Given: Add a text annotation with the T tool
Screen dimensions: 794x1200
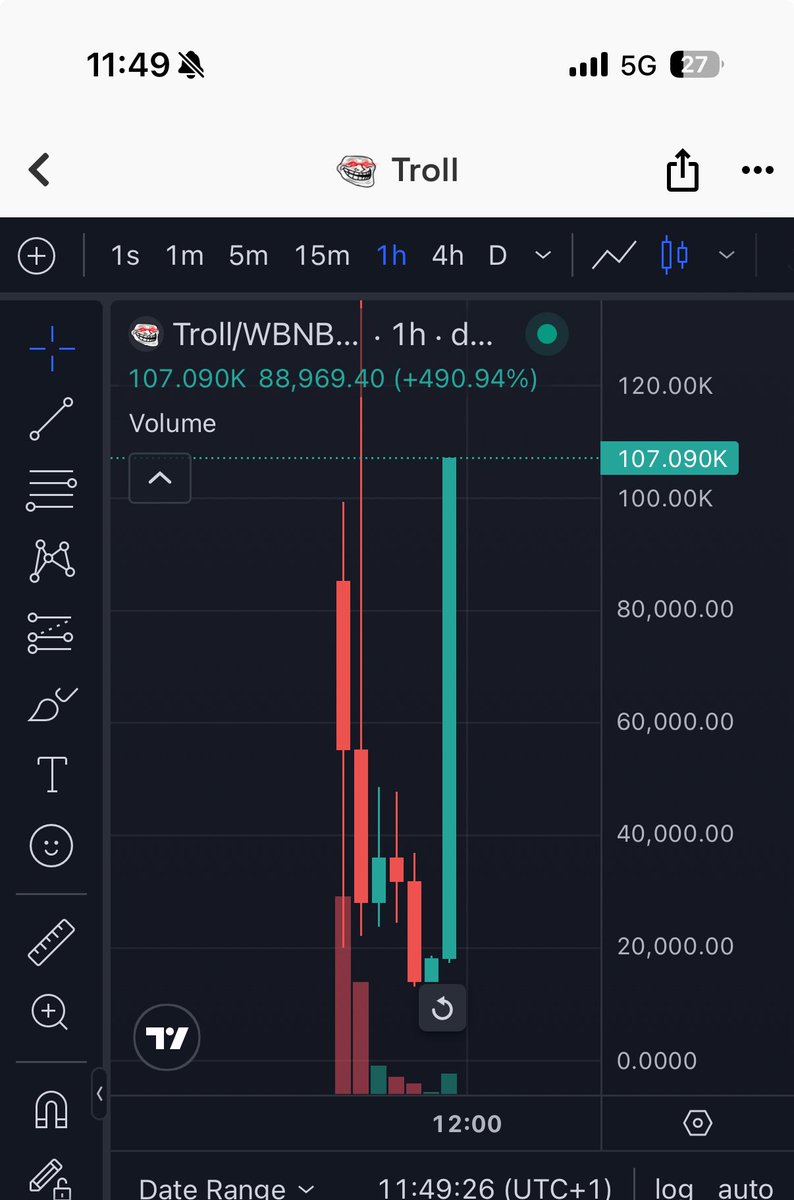Looking at the screenshot, I should 51,775.
